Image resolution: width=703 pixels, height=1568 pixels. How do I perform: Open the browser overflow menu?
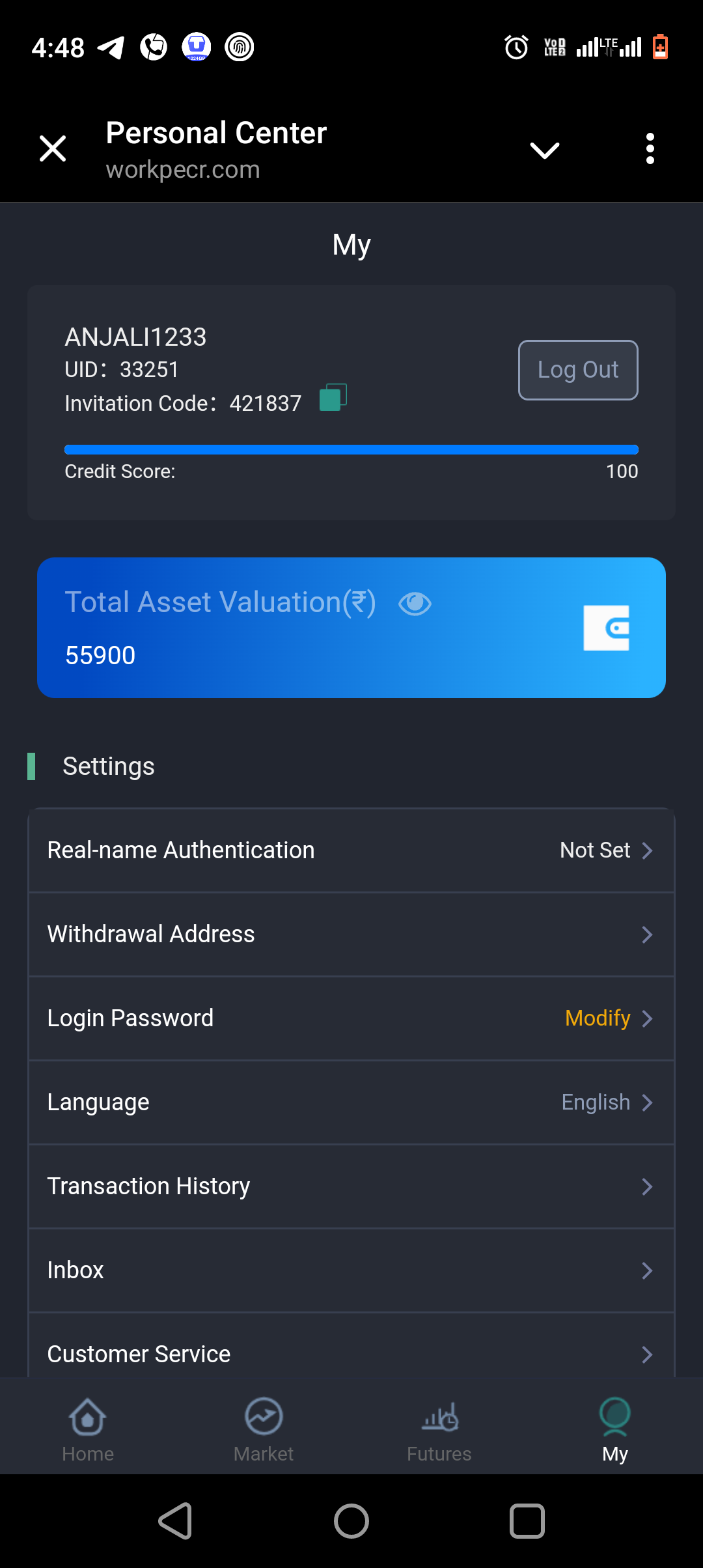coord(649,149)
